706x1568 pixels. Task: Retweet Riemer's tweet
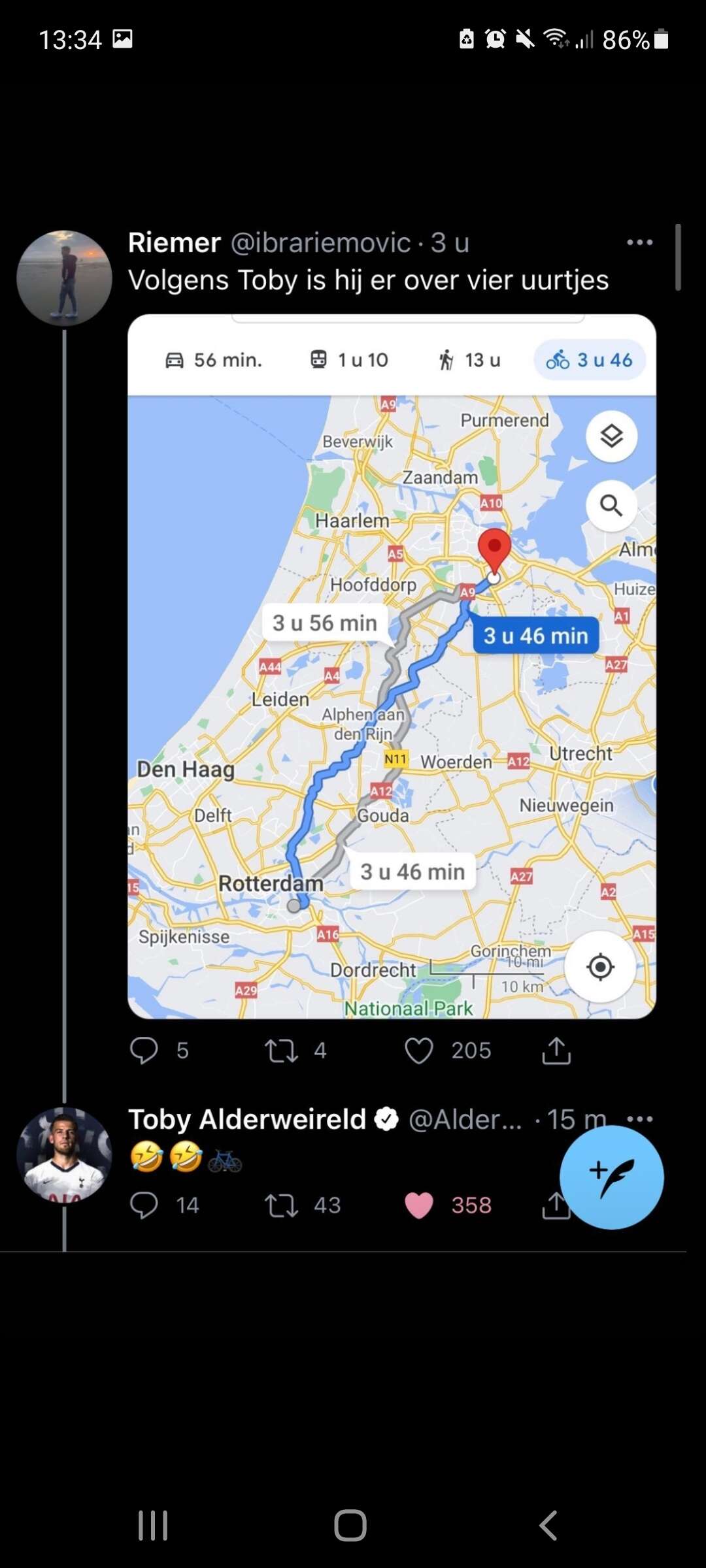pos(281,1051)
